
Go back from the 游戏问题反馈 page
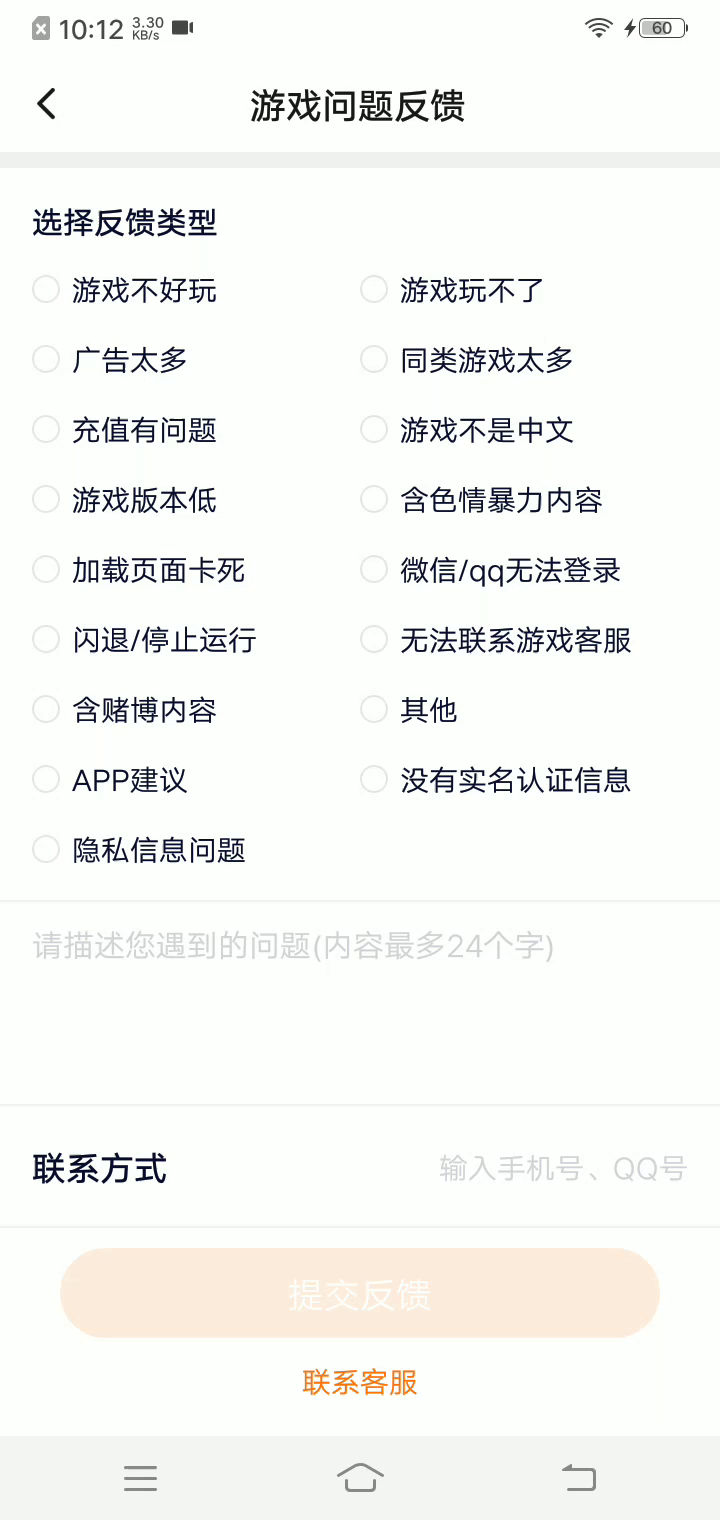click(46, 104)
